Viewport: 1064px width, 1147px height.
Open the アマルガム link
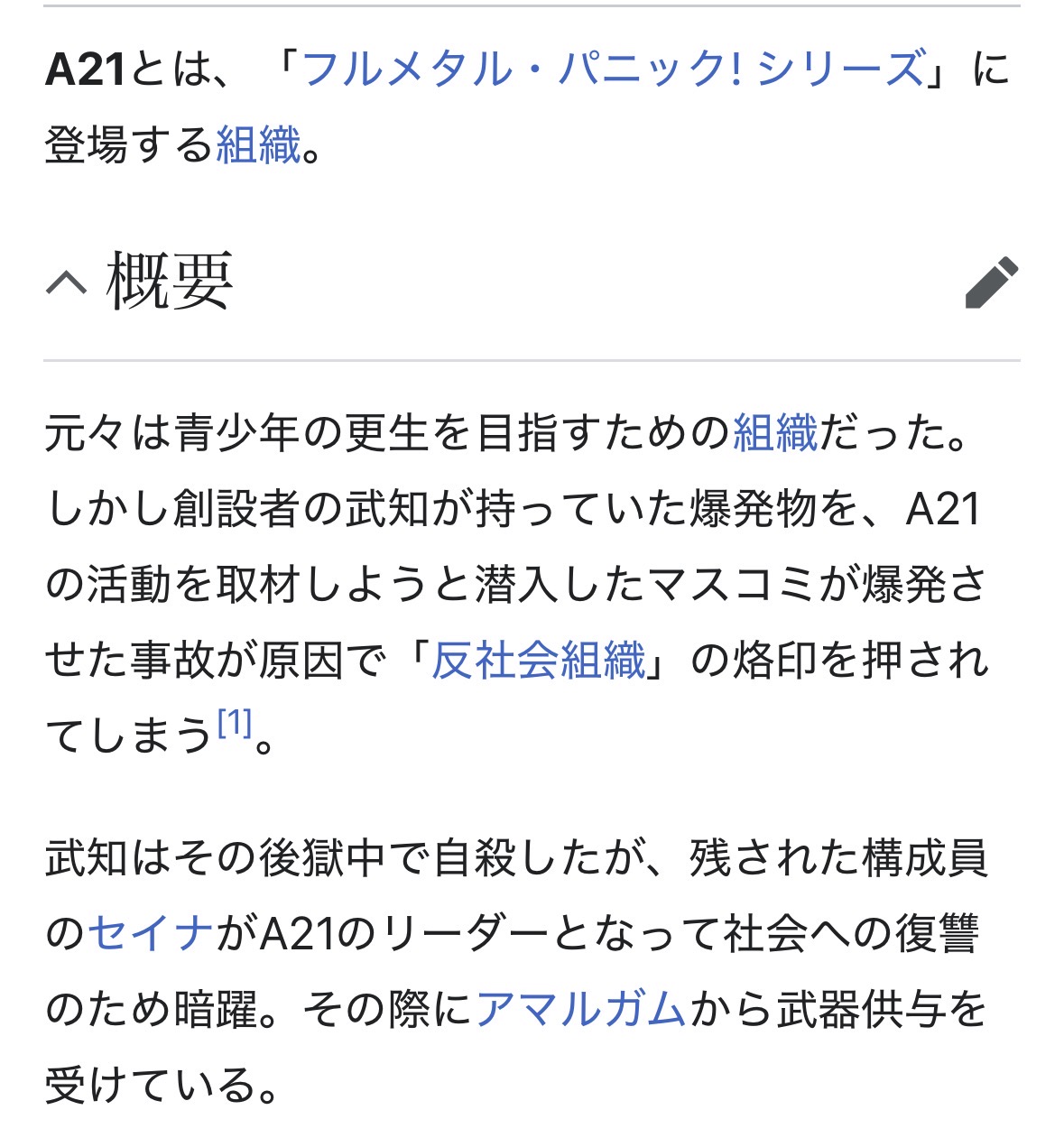click(x=581, y=1009)
